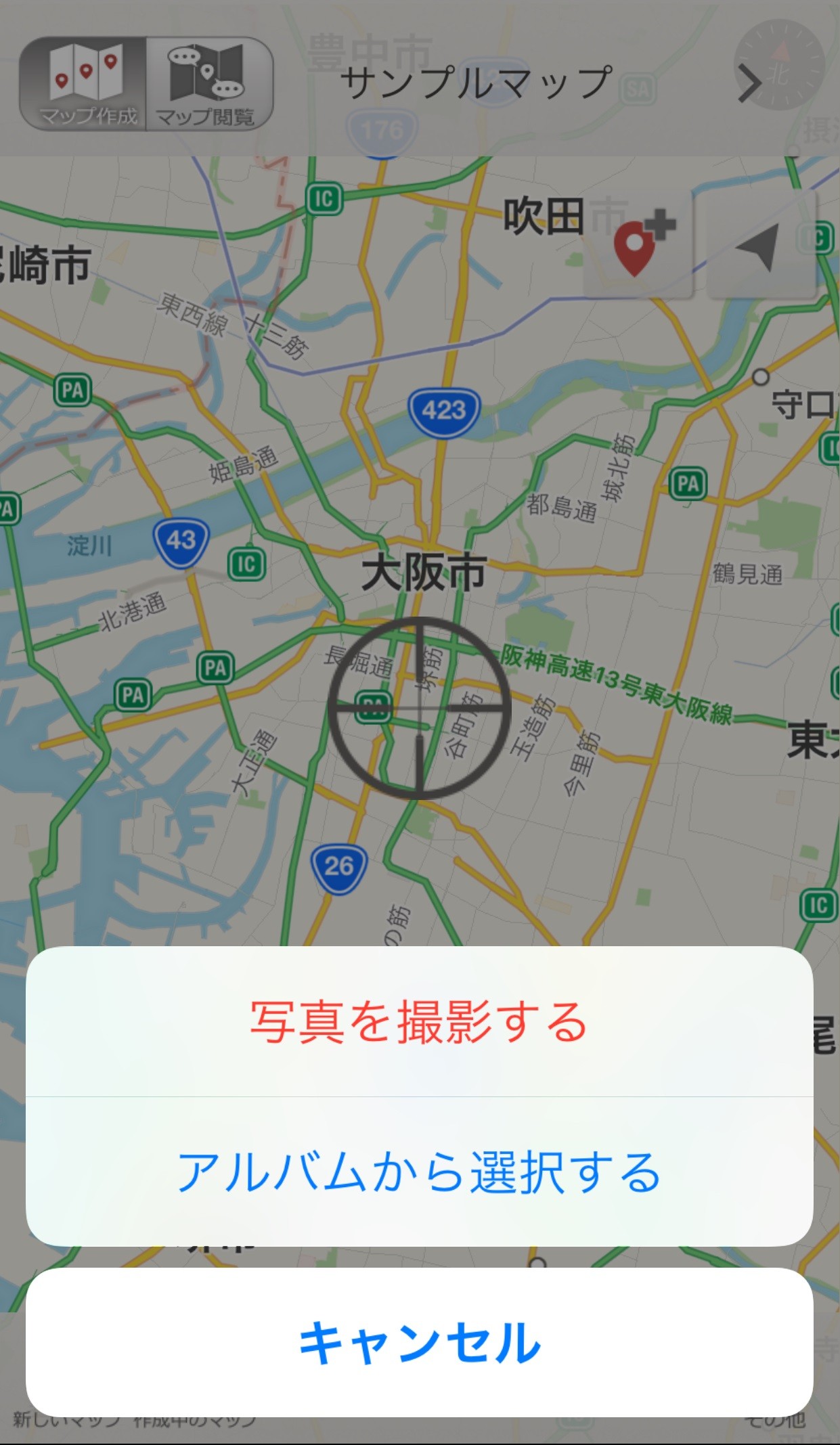Dismiss the sheet with キャンセル
The image size is (840, 1445).
419,1343
